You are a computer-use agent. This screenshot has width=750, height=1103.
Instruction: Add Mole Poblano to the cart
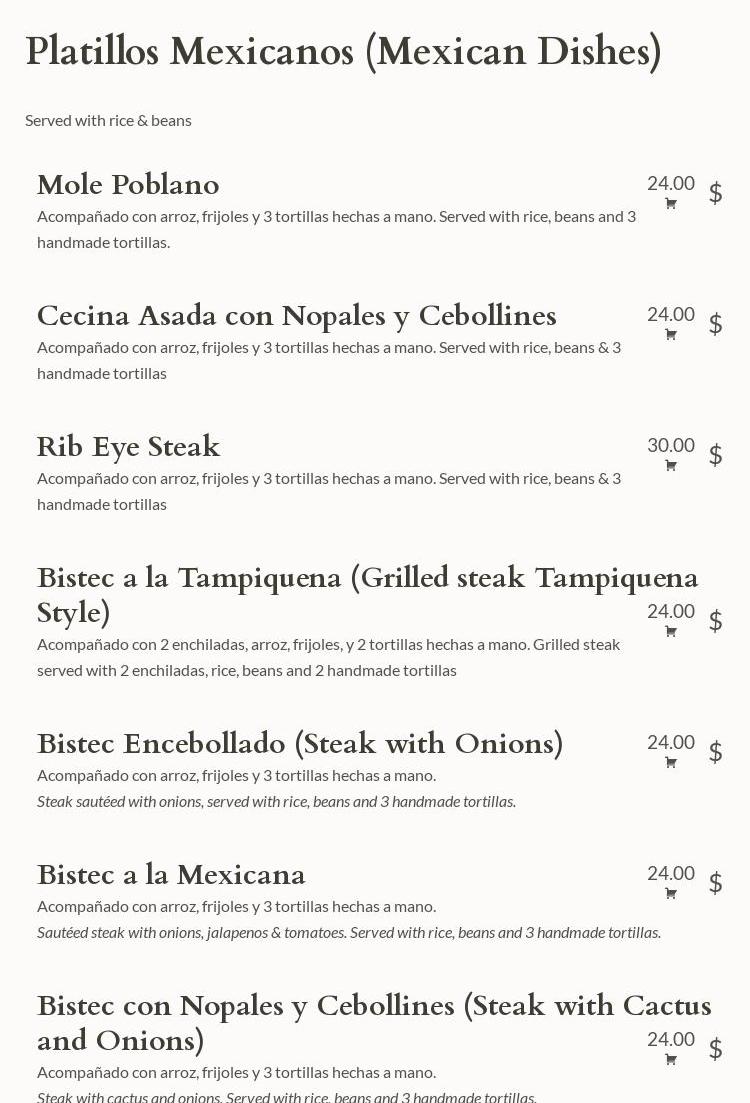671,204
